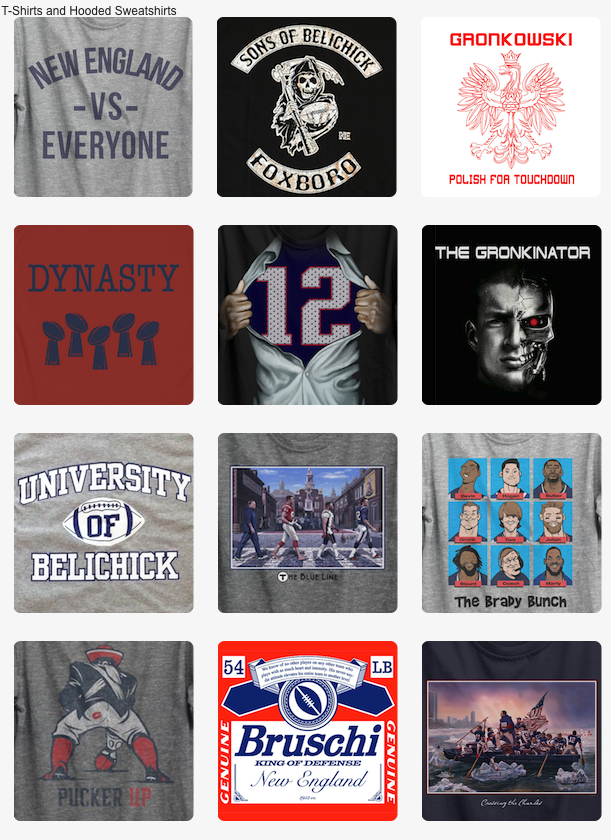Open the red Dynasty trophies shirt

click(103, 315)
